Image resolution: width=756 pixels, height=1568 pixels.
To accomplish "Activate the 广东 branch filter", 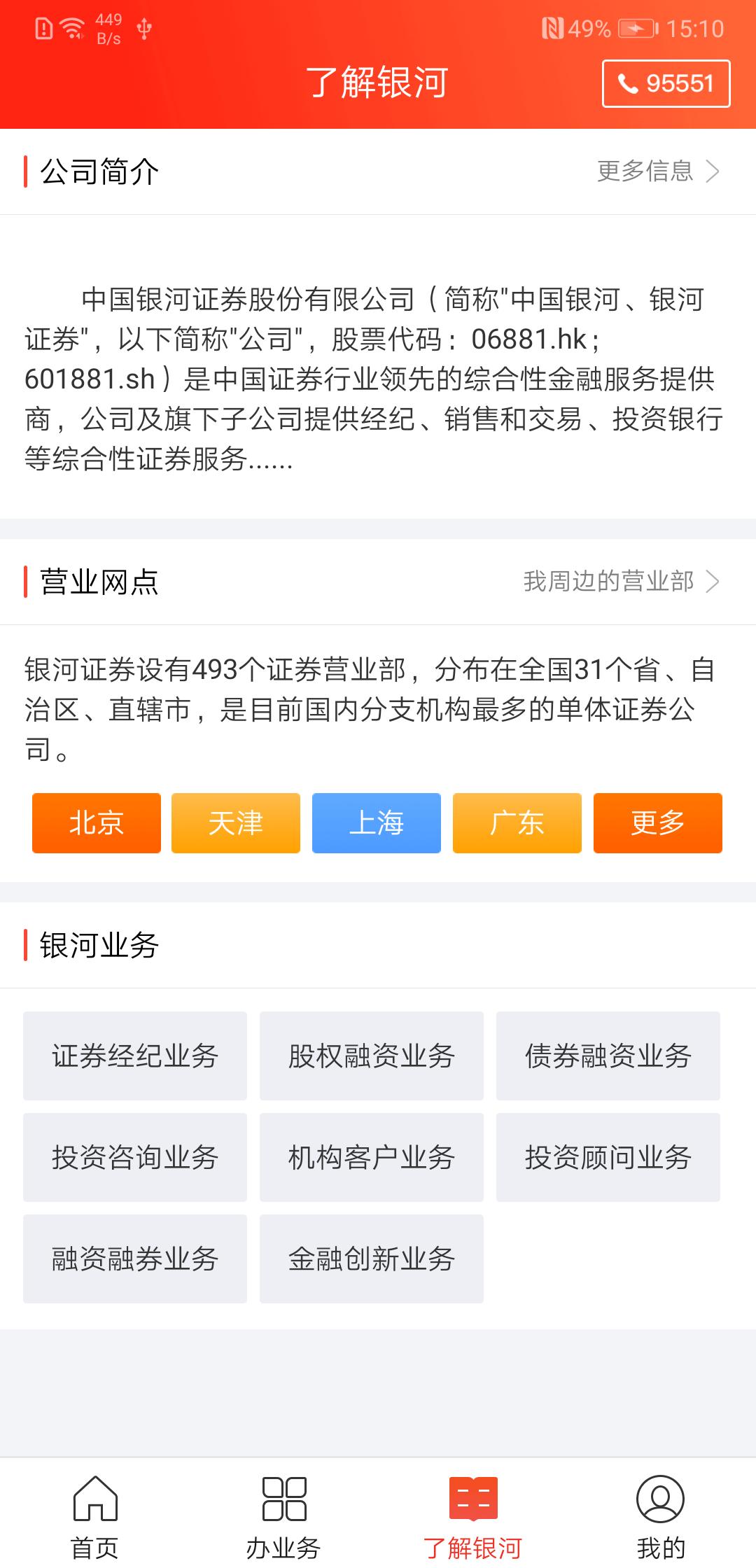I will 517,824.
